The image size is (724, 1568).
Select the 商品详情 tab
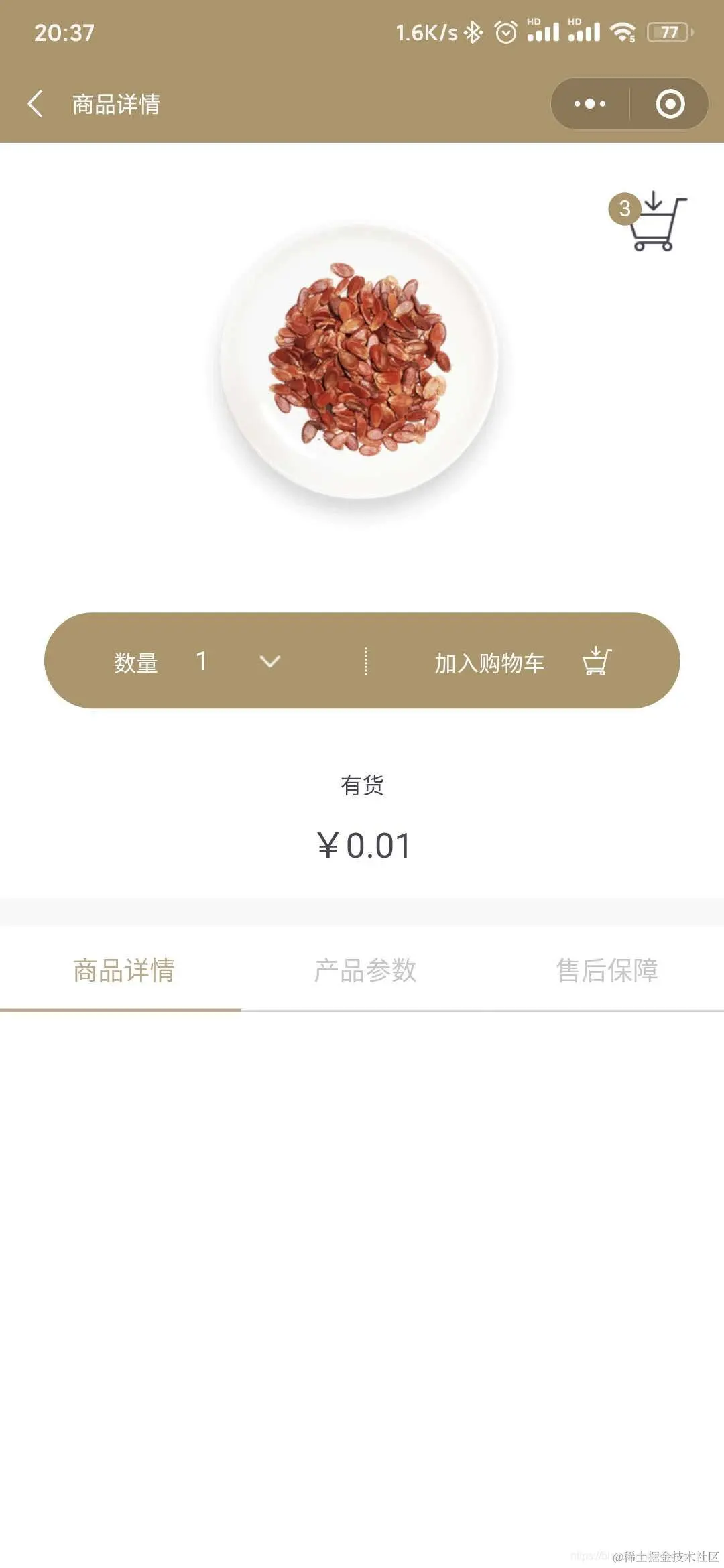(123, 970)
